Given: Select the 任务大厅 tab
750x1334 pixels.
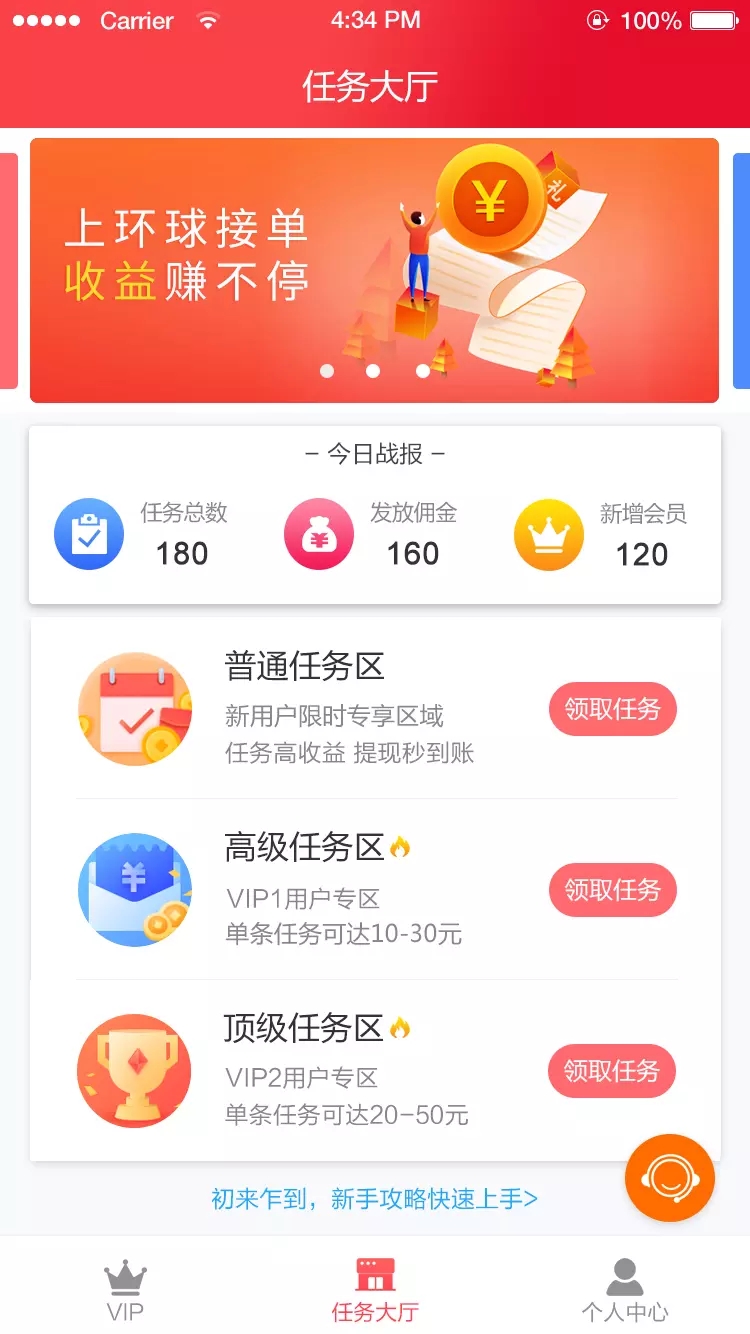Looking at the screenshot, I should pyautogui.click(x=375, y=1290).
